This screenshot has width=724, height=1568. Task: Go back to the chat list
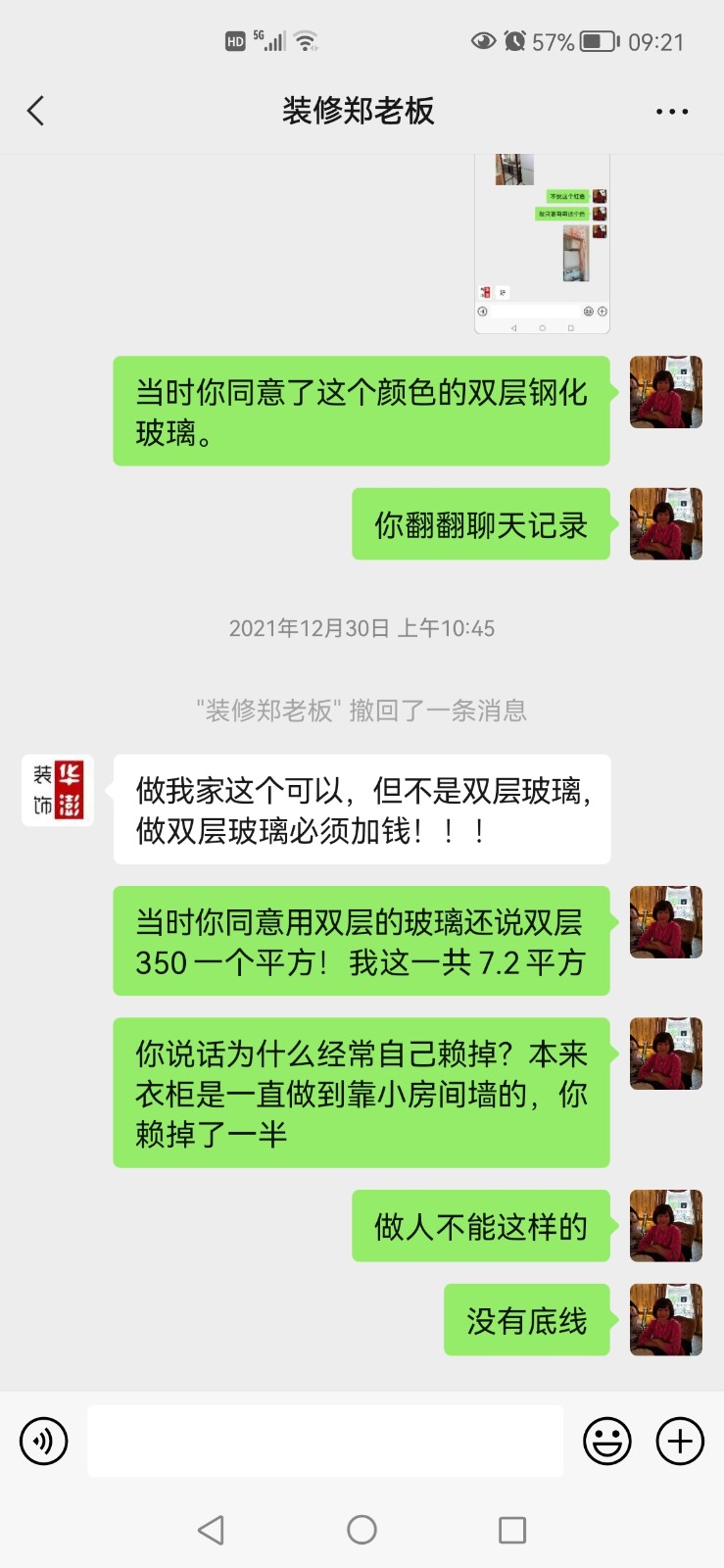(x=36, y=111)
